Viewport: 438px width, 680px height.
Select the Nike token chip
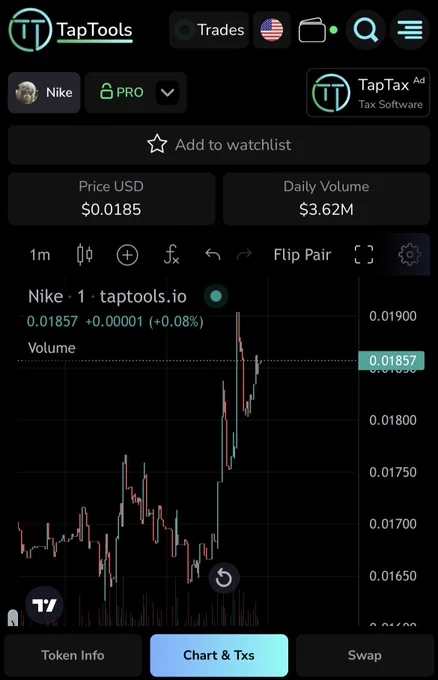[44, 92]
